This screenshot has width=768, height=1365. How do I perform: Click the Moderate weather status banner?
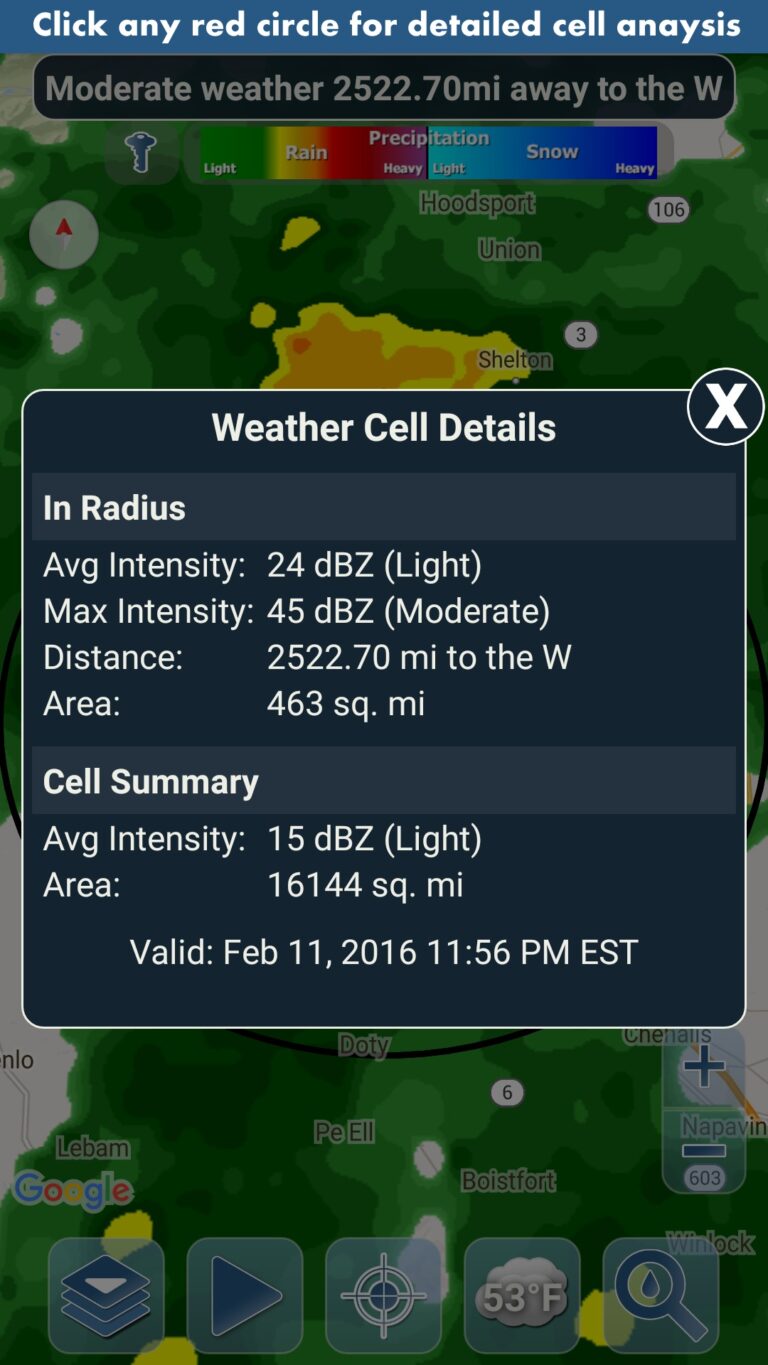coord(384,88)
